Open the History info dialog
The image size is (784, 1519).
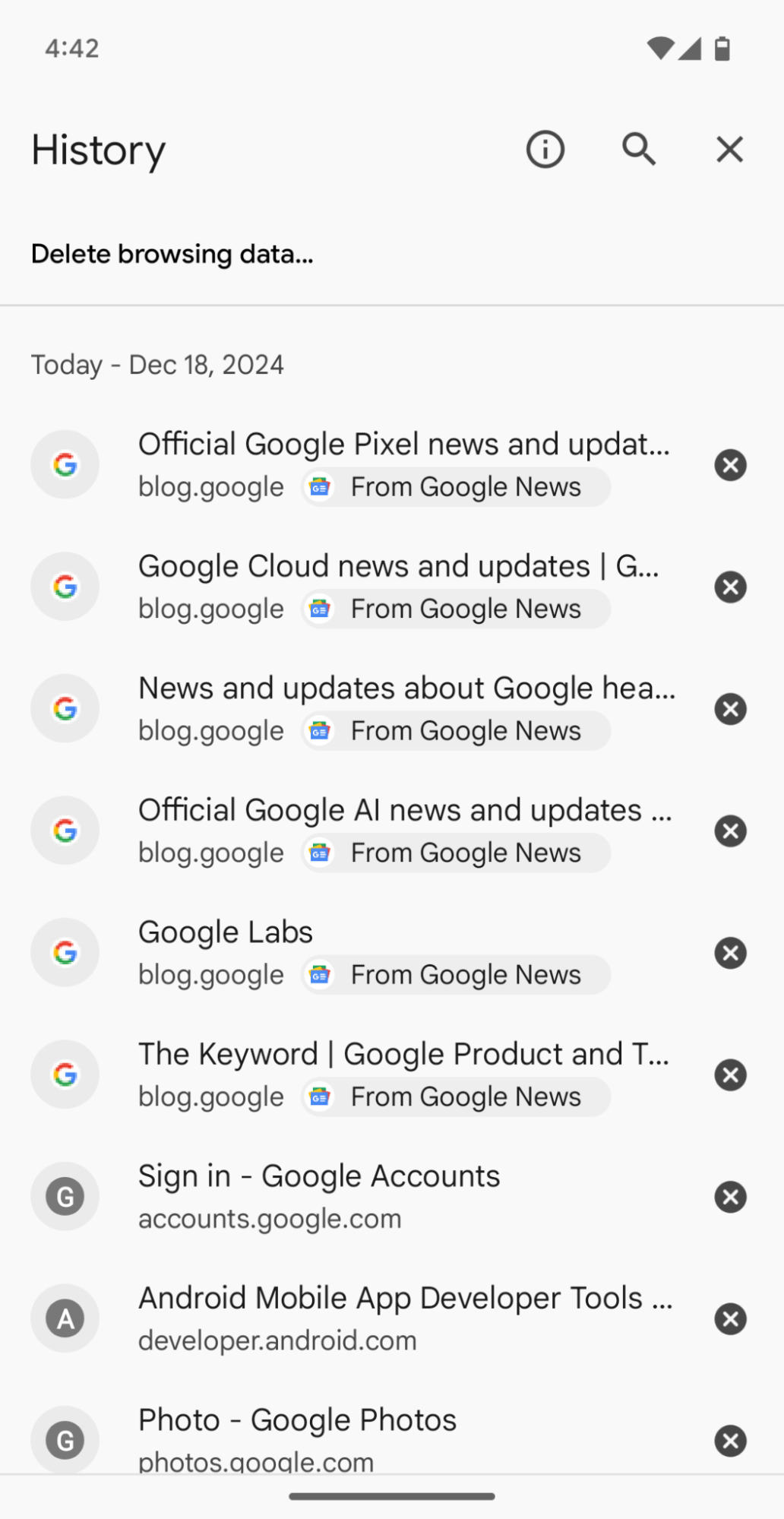click(544, 150)
